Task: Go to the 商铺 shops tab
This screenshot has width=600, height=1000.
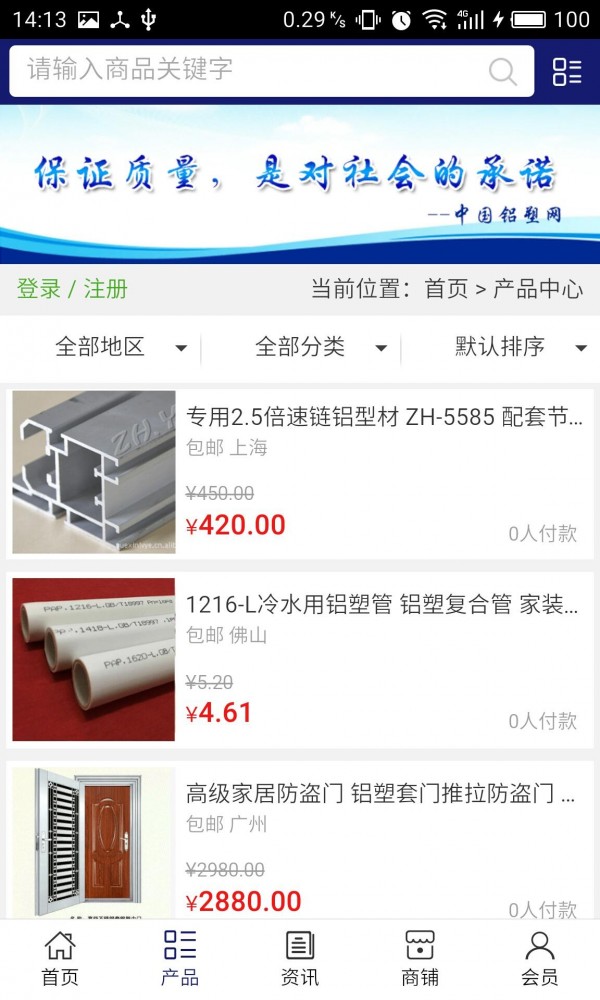Action: [x=420, y=958]
